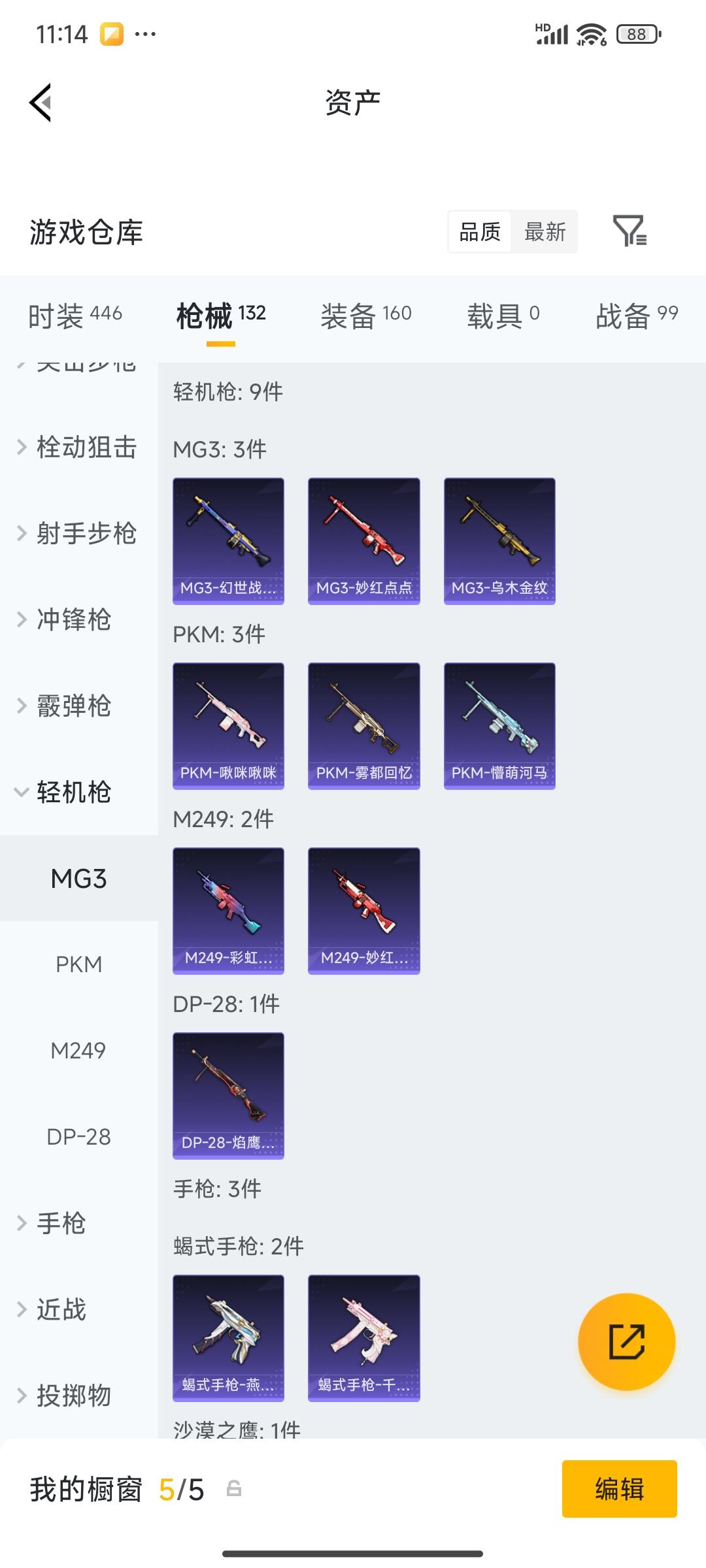706x1568 pixels.
Task: Open the filter icon at top right
Action: click(x=633, y=232)
